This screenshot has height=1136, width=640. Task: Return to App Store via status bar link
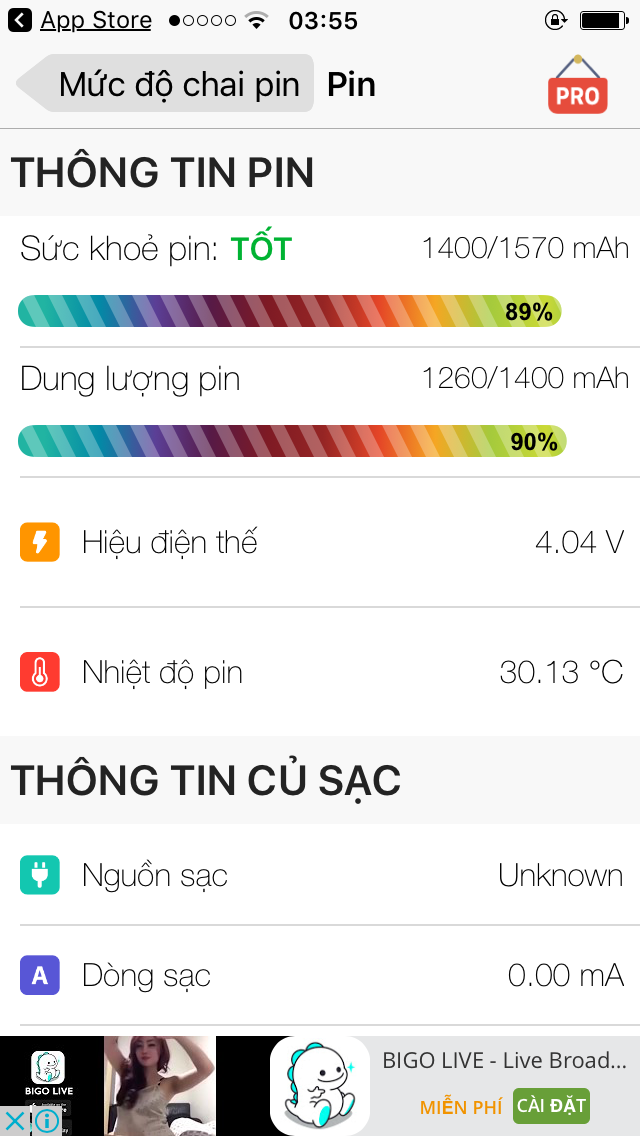[x=80, y=20]
